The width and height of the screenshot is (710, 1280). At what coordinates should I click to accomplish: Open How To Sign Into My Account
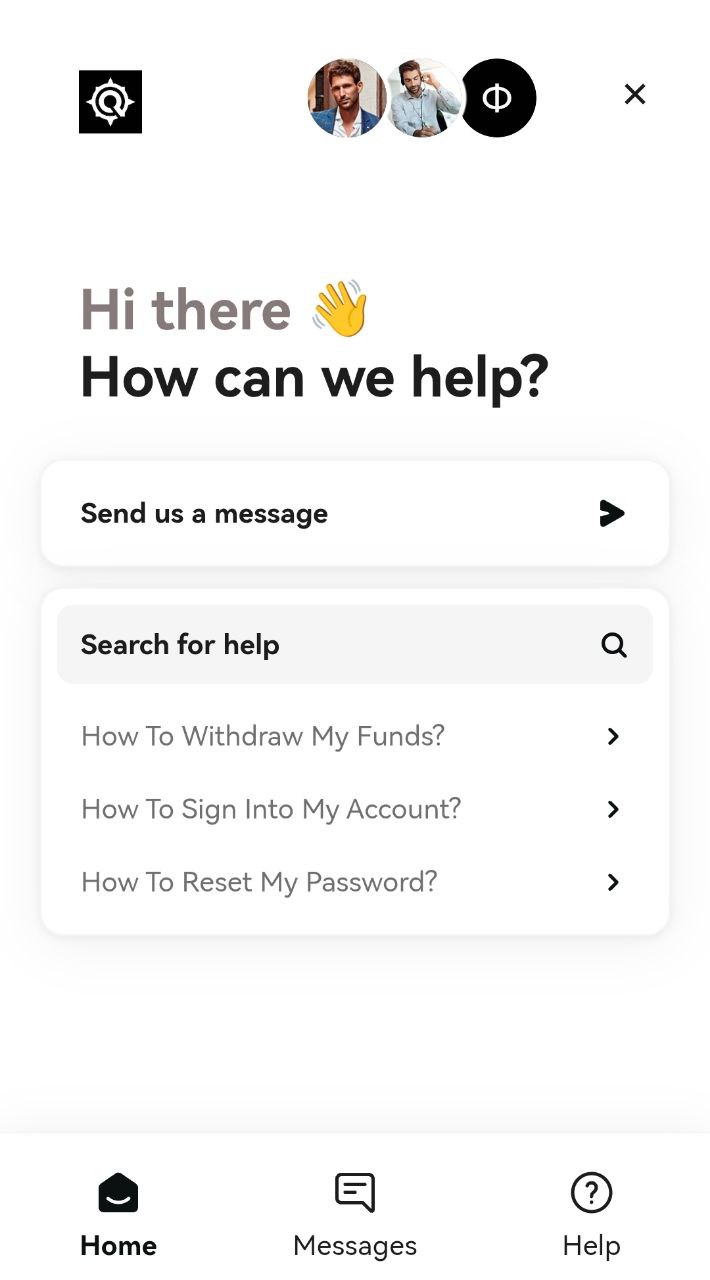tap(354, 809)
